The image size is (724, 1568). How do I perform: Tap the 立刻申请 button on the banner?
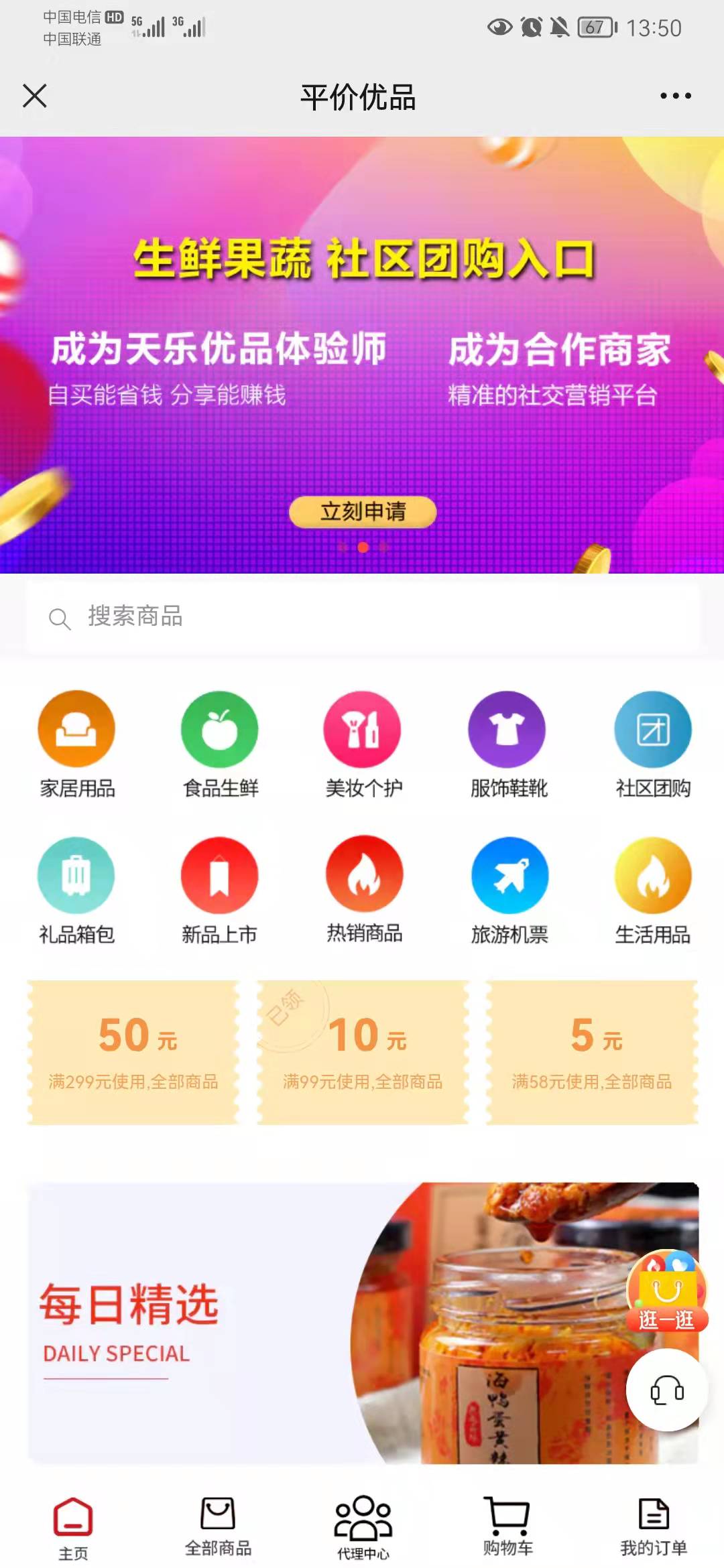(363, 512)
